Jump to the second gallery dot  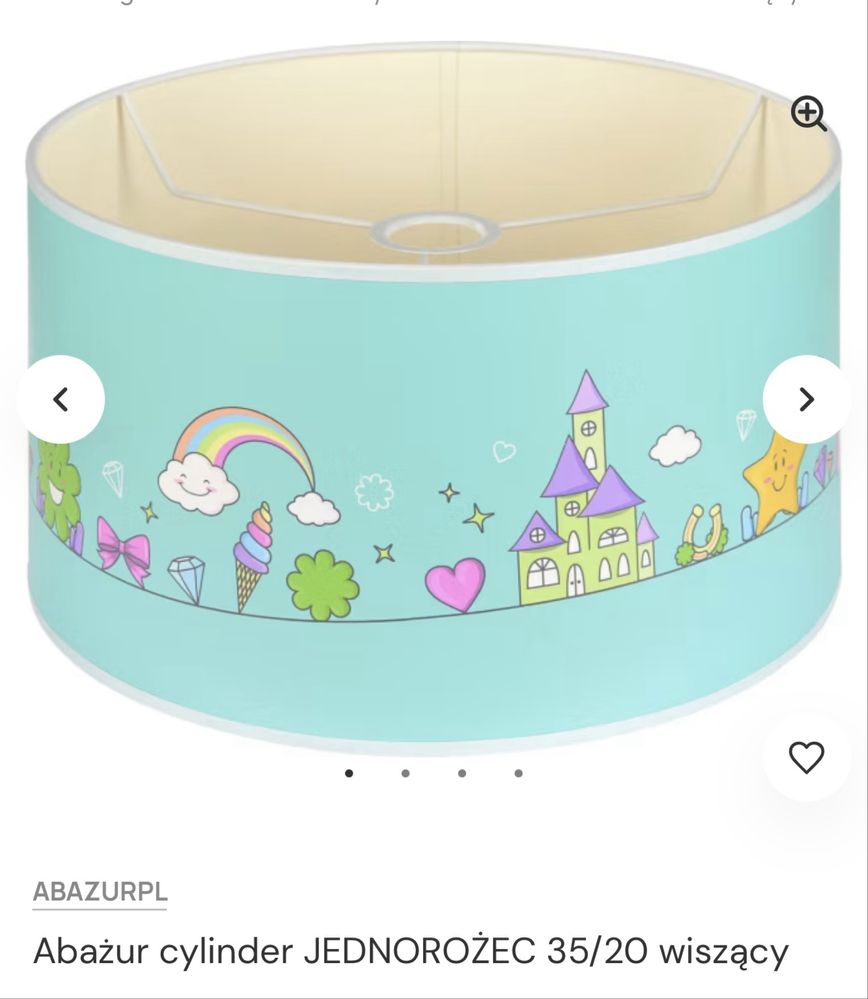(405, 773)
